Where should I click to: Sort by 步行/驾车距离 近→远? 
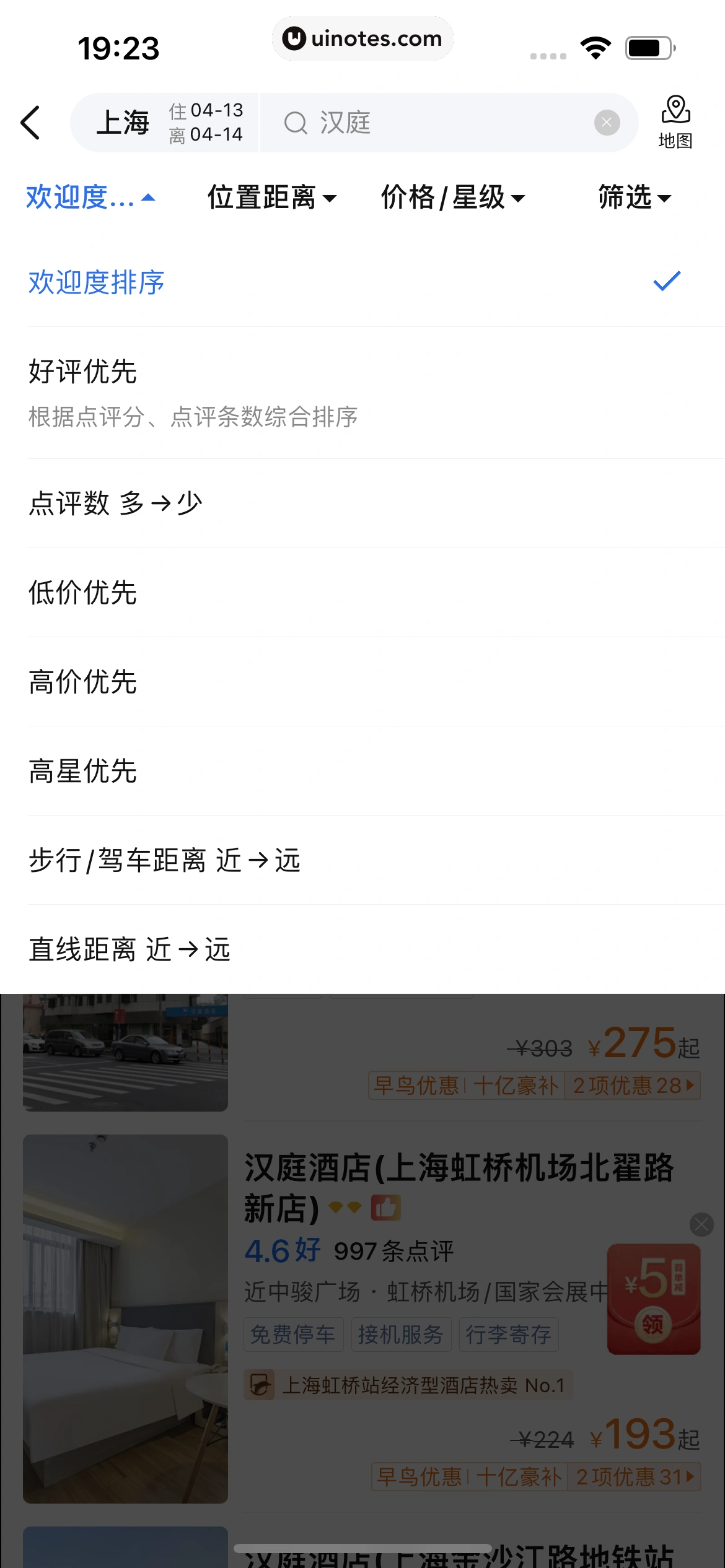point(165,860)
